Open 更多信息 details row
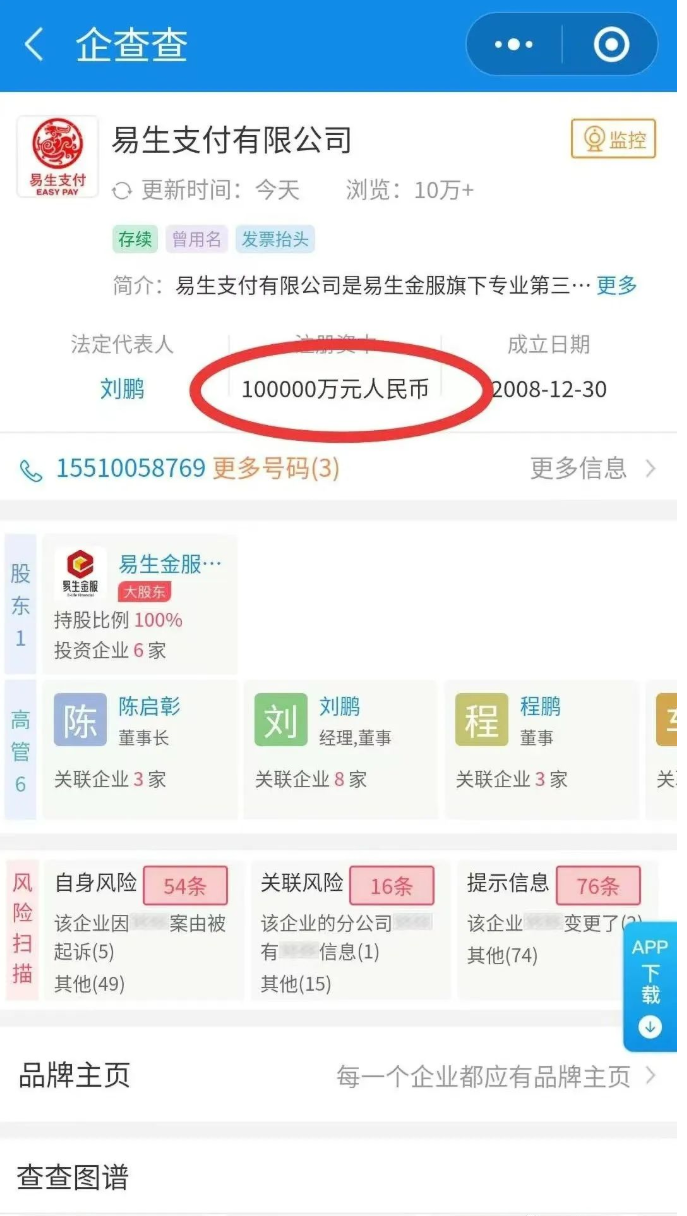The width and height of the screenshot is (687, 1216). click(x=592, y=468)
